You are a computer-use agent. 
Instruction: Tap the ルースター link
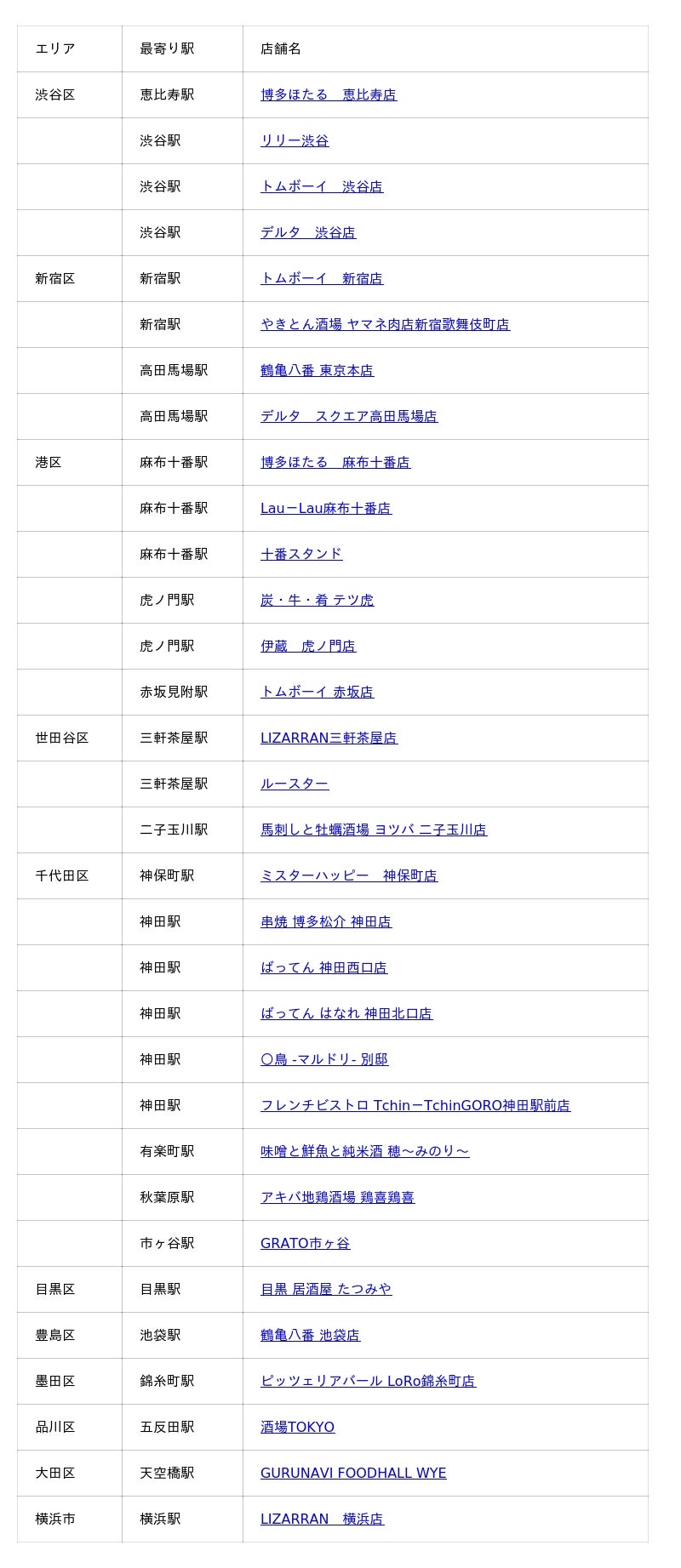click(x=295, y=784)
